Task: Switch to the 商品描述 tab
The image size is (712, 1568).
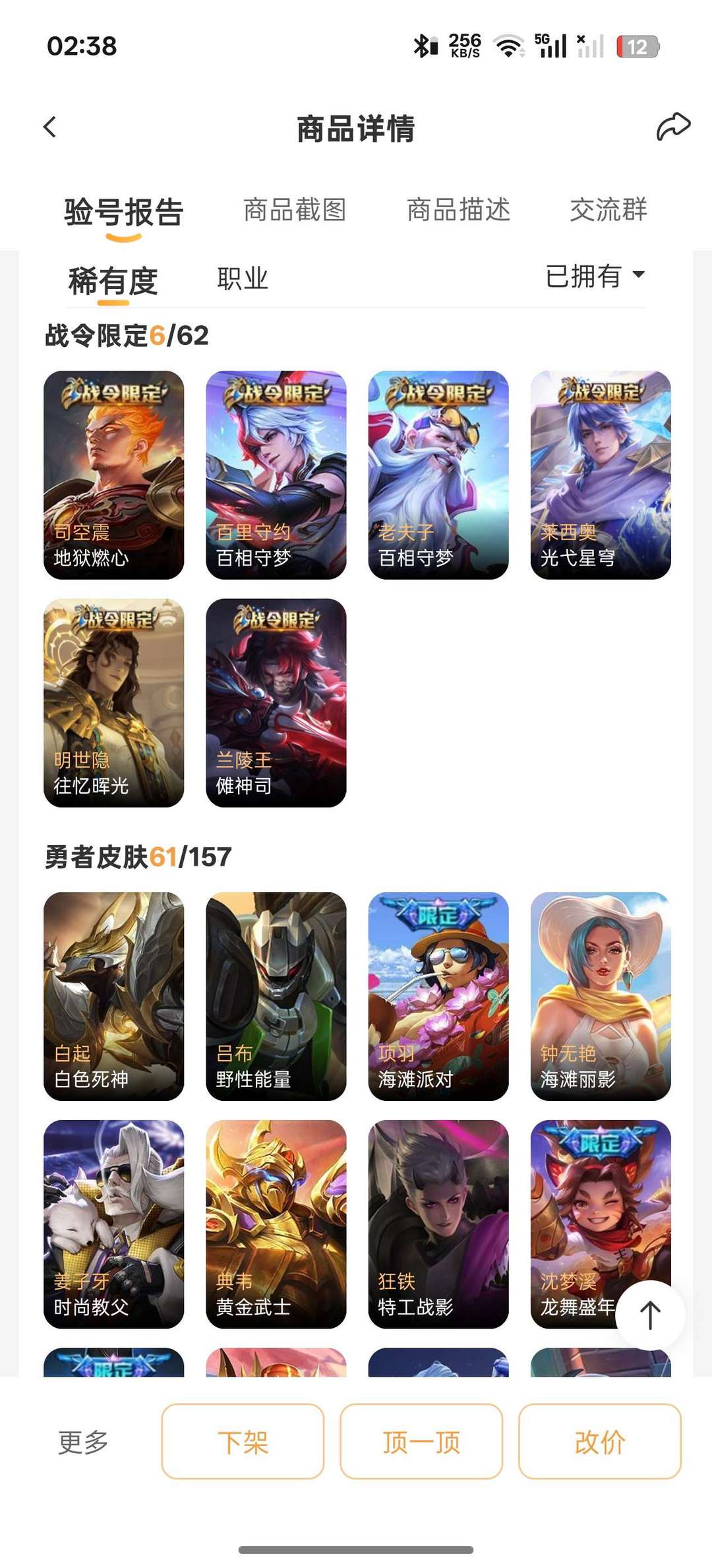Action: (458, 210)
